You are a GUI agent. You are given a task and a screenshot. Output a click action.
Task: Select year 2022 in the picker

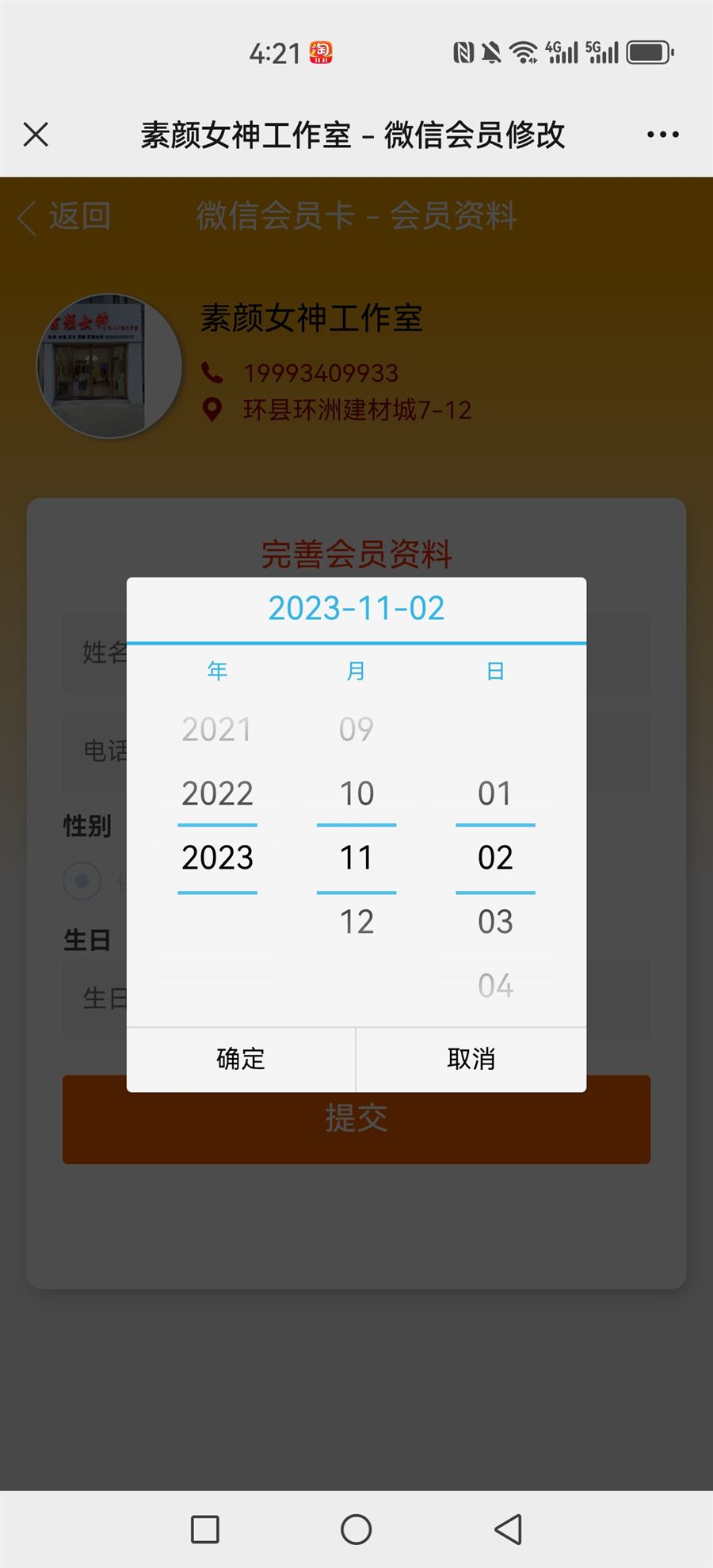click(217, 793)
